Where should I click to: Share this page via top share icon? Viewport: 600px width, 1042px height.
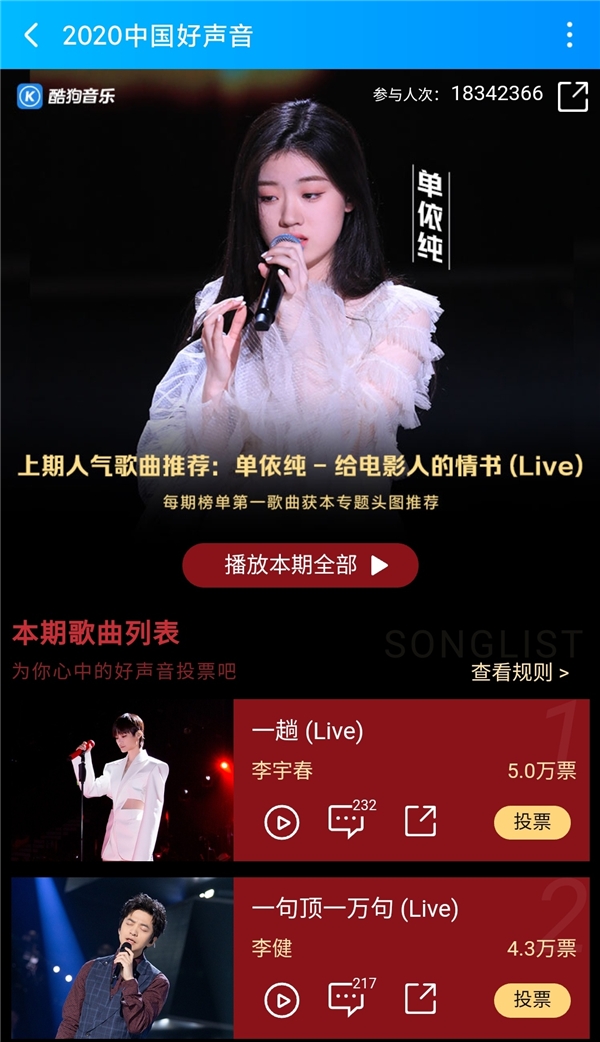click(x=573, y=96)
